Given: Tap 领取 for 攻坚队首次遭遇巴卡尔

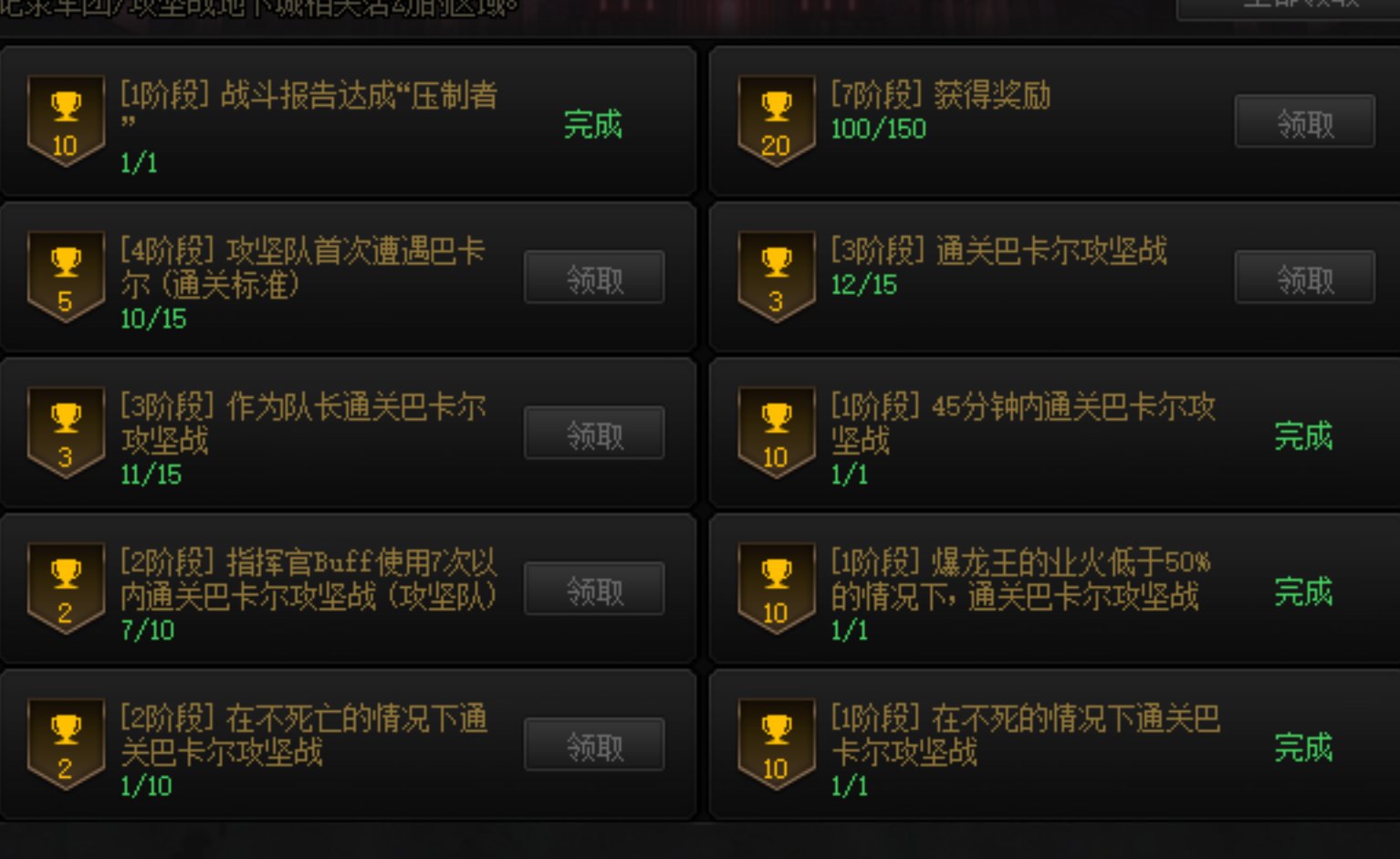Looking at the screenshot, I should (594, 278).
